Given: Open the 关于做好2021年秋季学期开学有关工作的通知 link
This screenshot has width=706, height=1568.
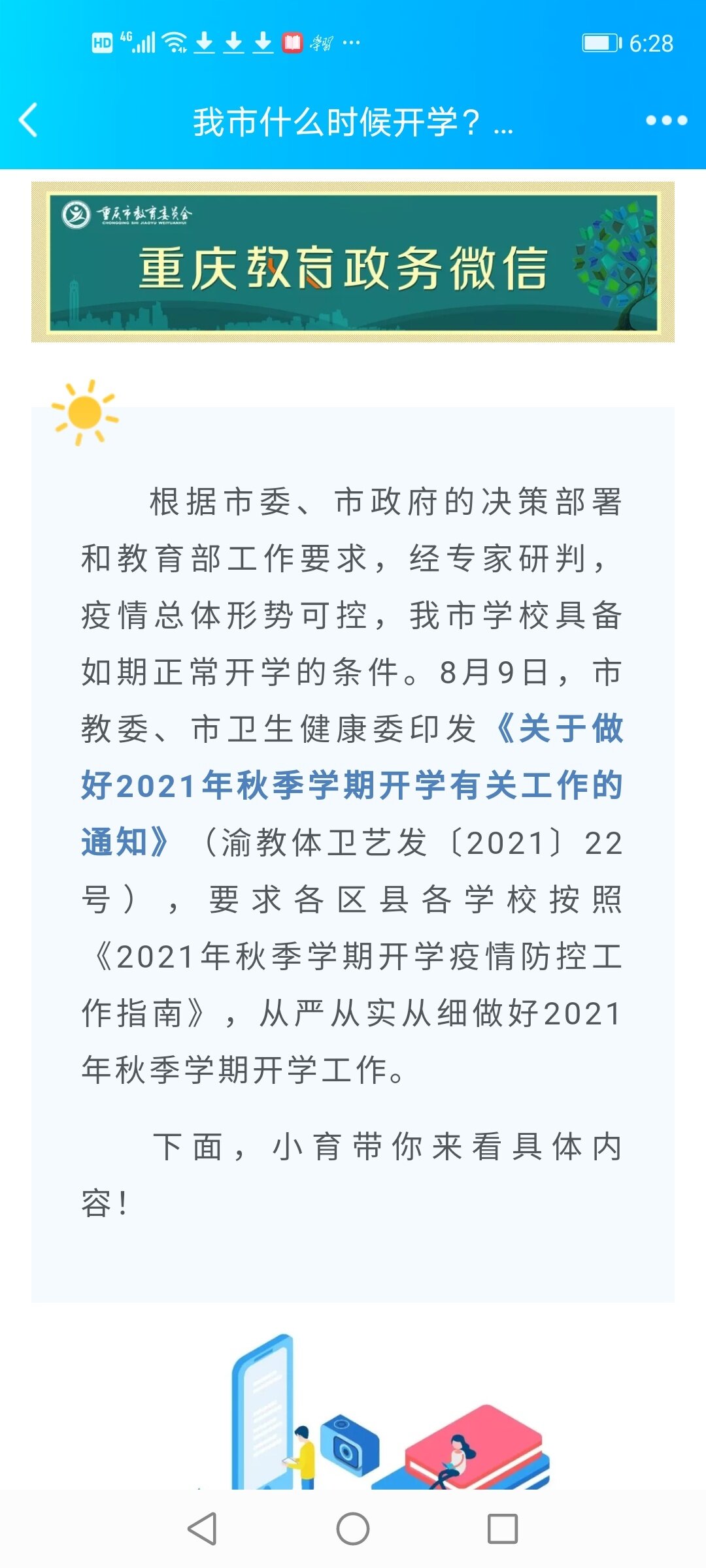Looking at the screenshot, I should click(352, 785).
